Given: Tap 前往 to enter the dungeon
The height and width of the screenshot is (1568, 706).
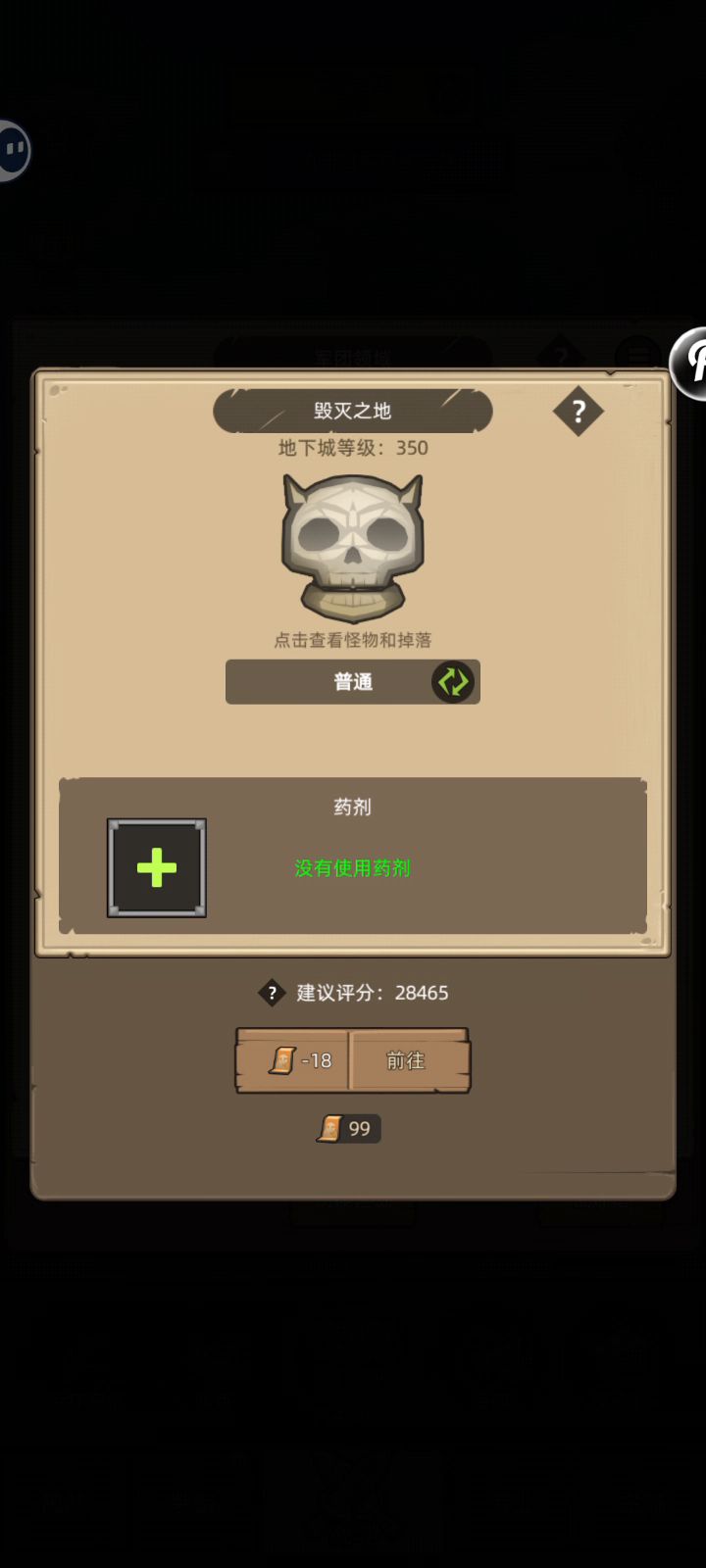Looking at the screenshot, I should (406, 1060).
